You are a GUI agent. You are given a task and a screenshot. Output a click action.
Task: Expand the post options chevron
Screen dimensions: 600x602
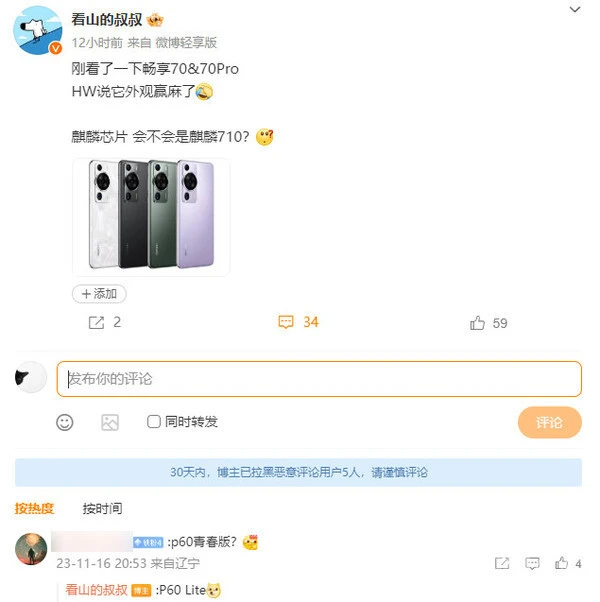(572, 11)
